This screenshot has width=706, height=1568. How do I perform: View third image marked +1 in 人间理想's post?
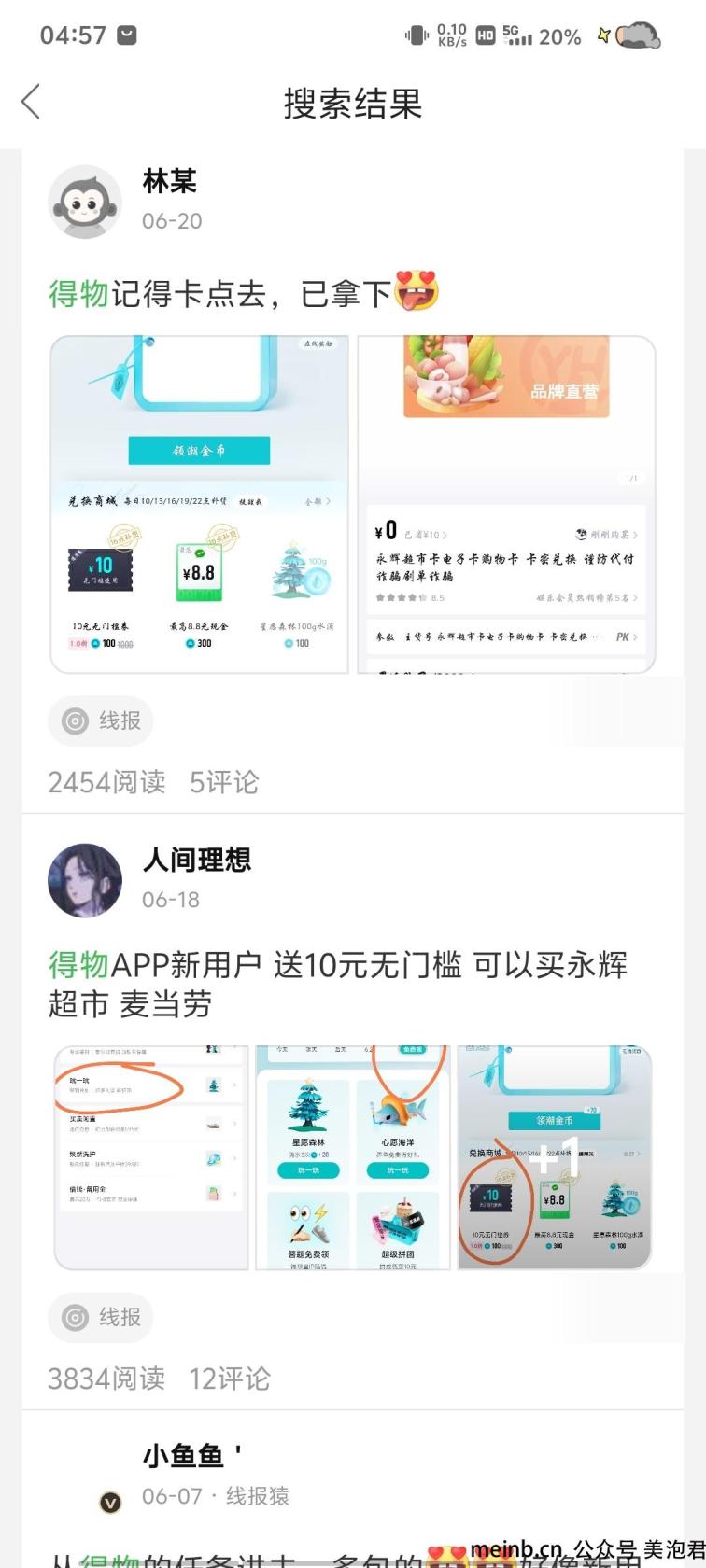pos(555,1157)
